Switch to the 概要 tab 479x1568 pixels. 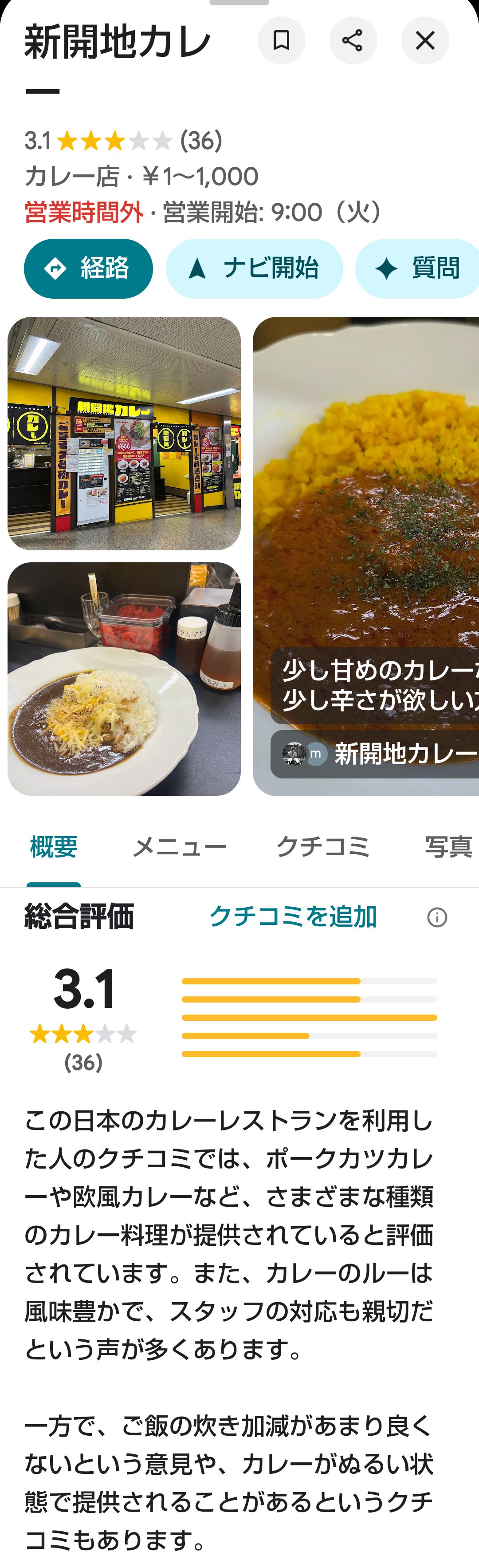coord(54,847)
